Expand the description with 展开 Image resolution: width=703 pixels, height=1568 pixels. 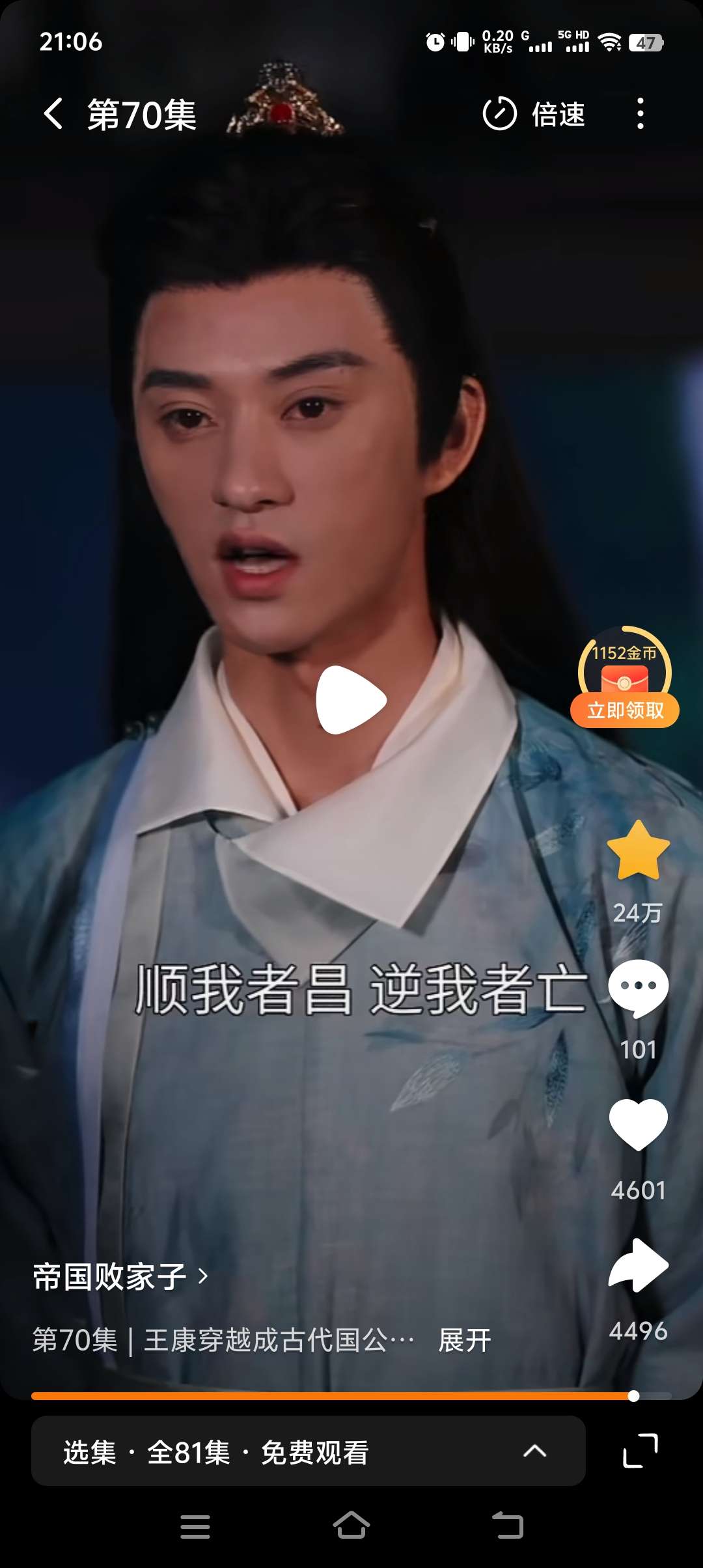[465, 1341]
